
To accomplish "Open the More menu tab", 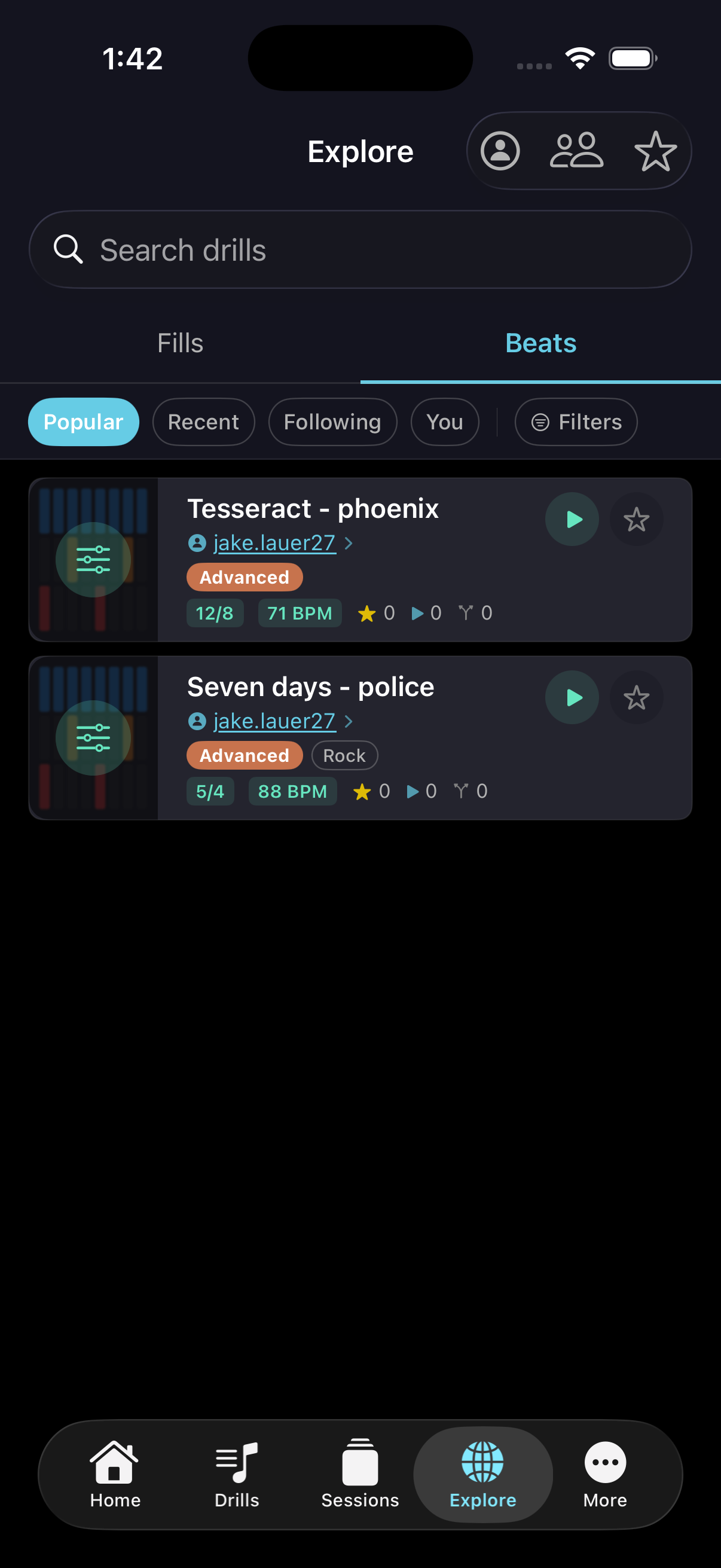I will [x=605, y=1474].
